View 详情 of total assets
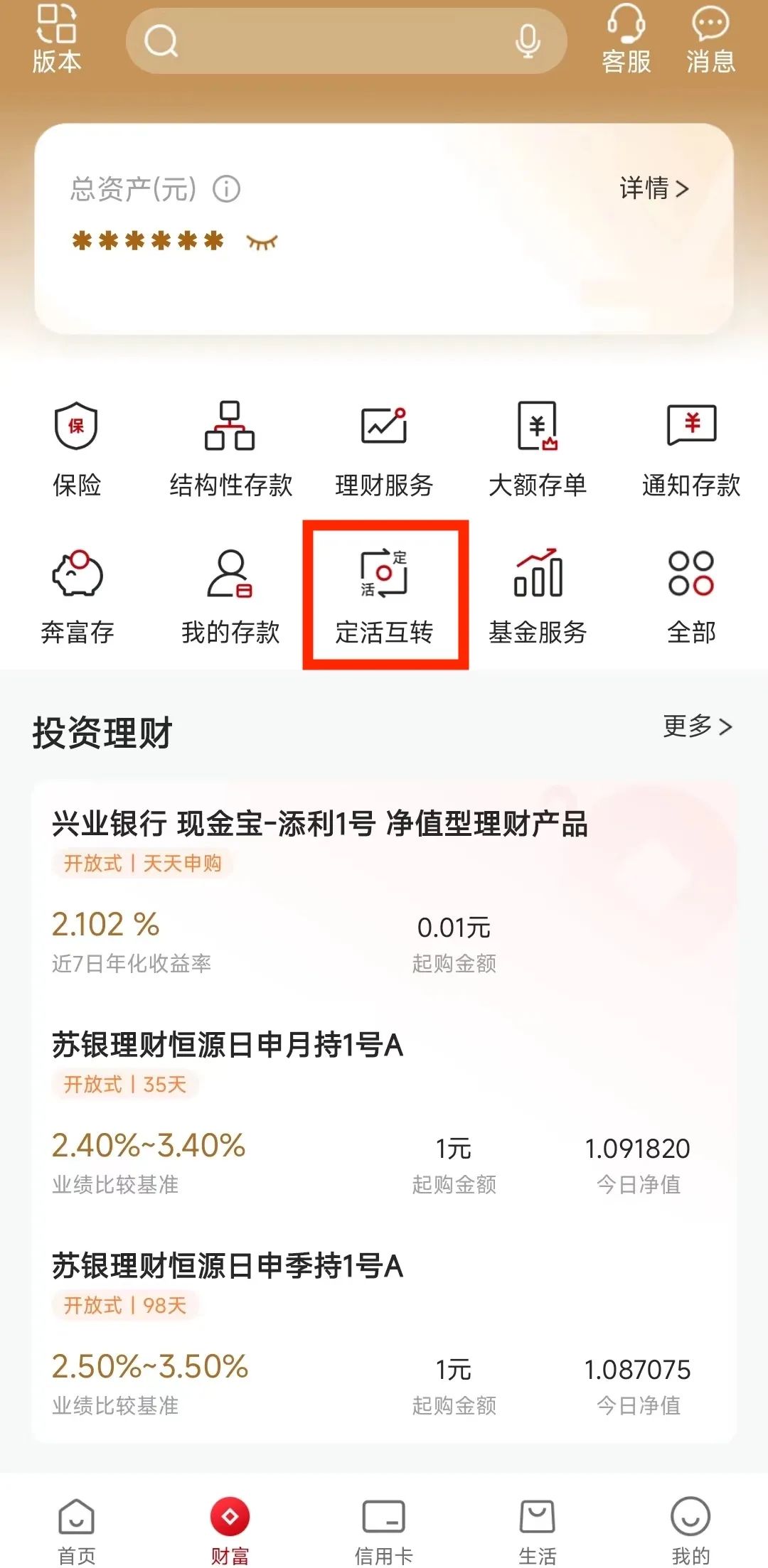 [x=654, y=188]
